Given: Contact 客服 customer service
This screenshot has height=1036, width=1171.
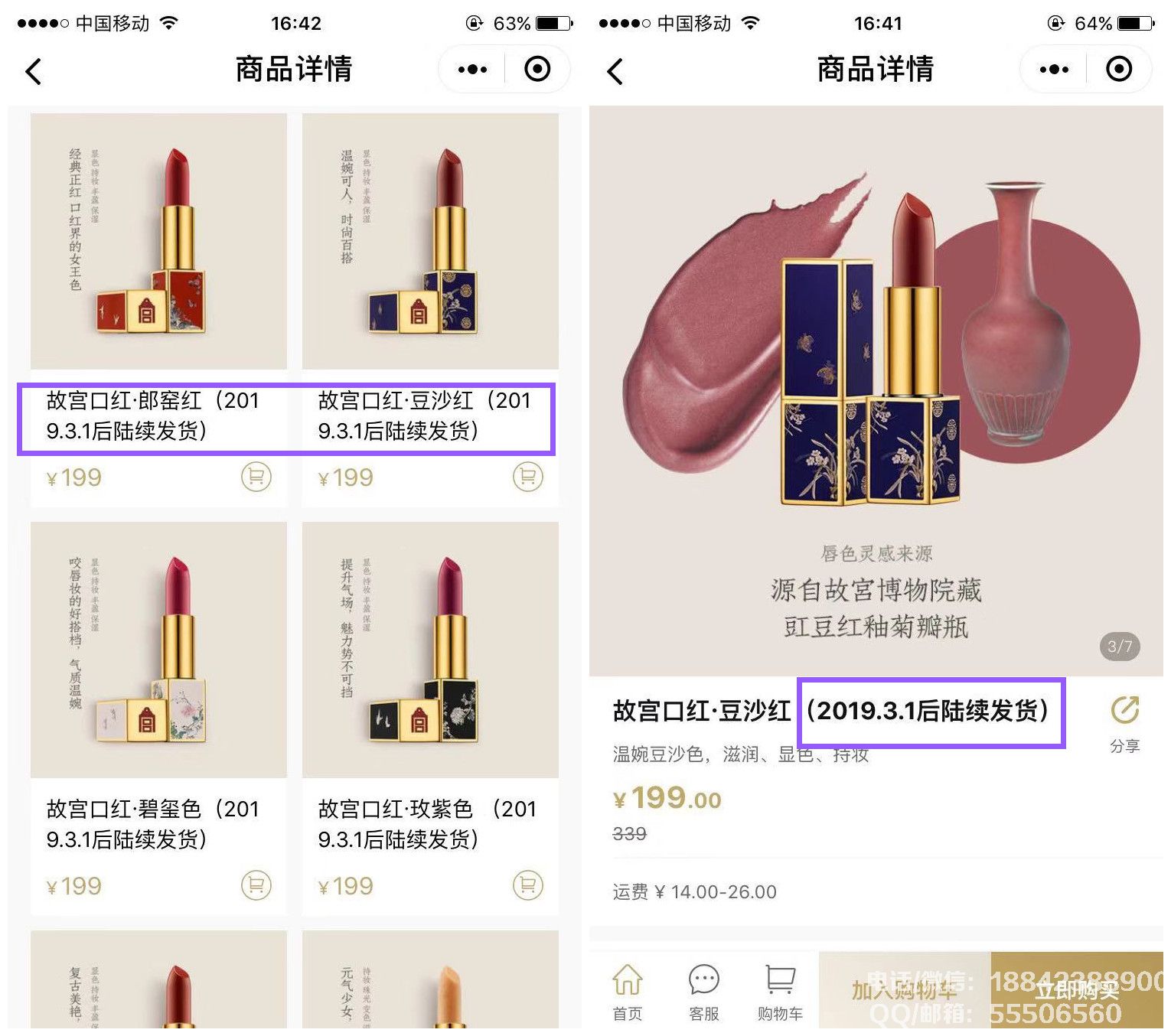Looking at the screenshot, I should pos(703,992).
